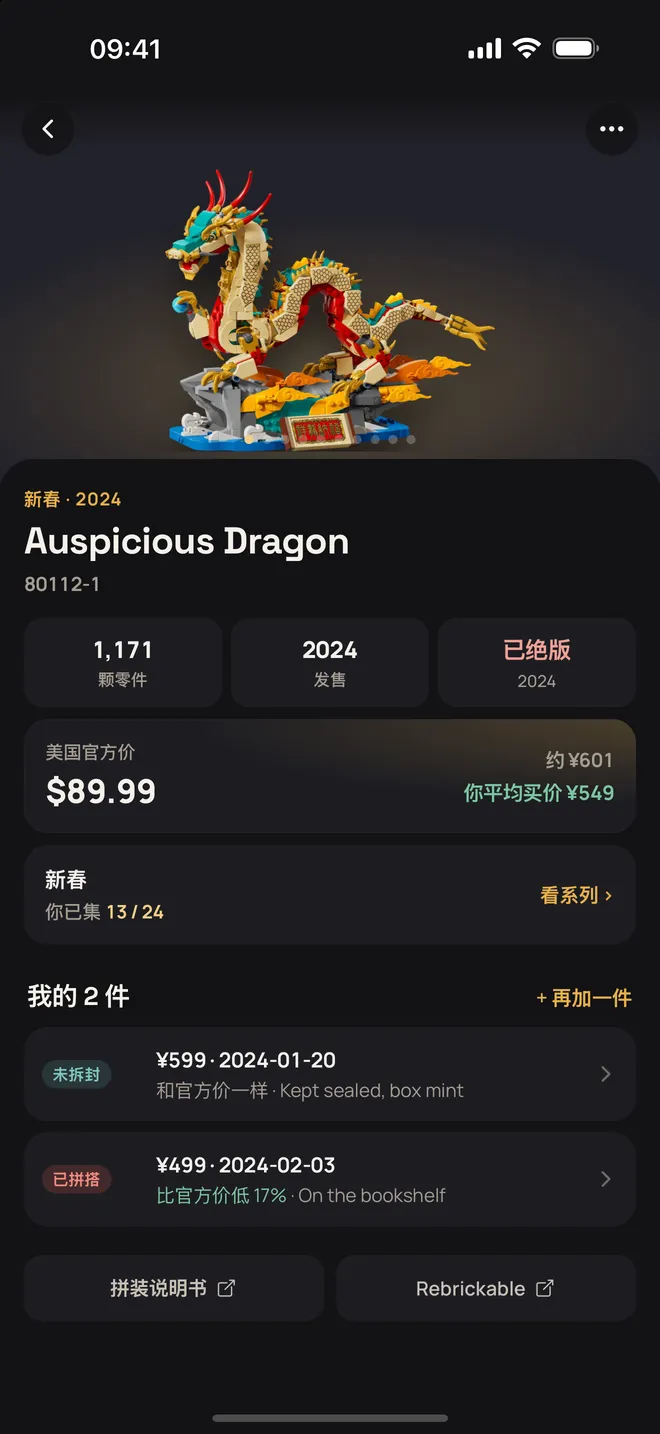Open the three-dot overflow menu

click(x=612, y=129)
